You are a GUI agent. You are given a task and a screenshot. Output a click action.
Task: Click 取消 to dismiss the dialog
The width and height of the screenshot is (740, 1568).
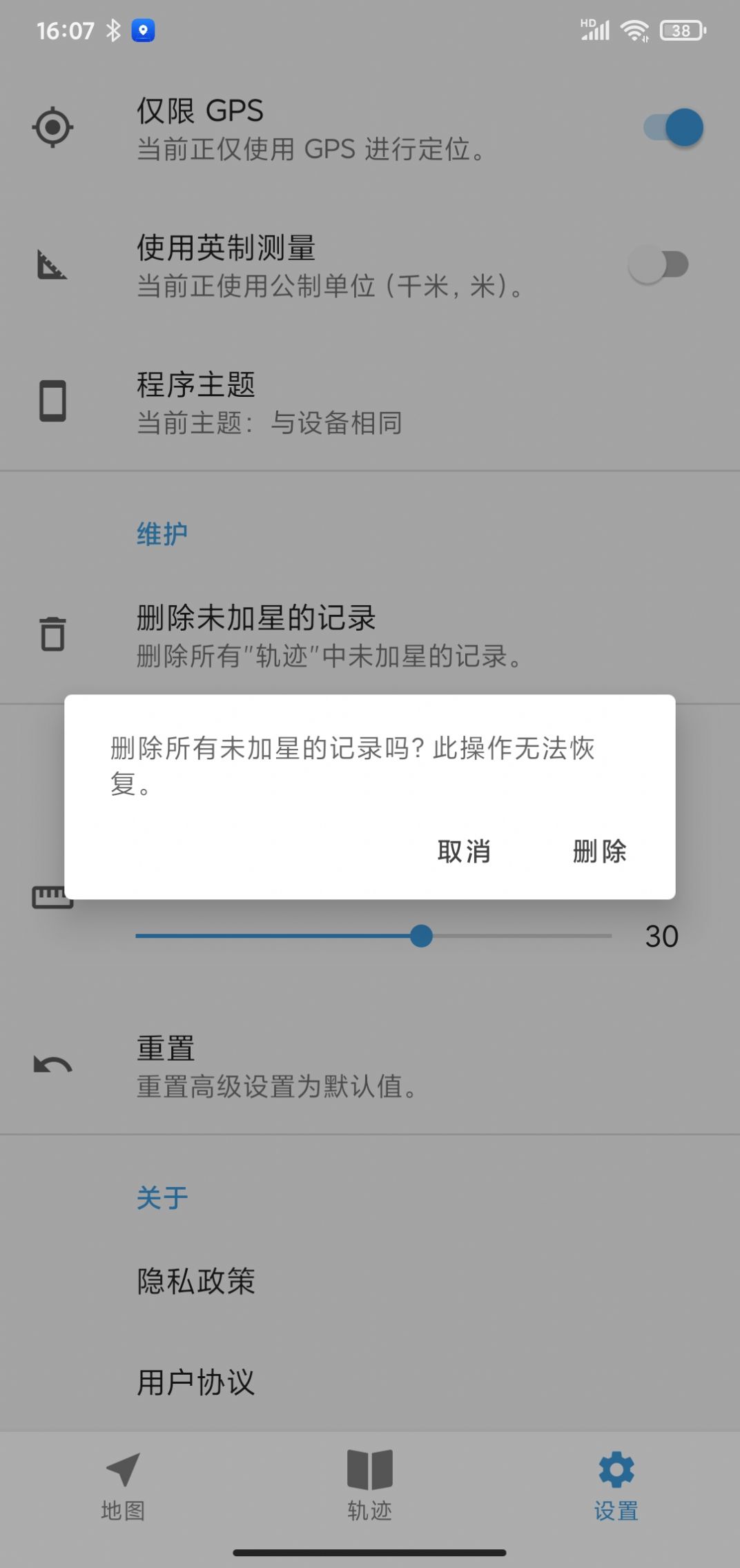click(x=465, y=852)
